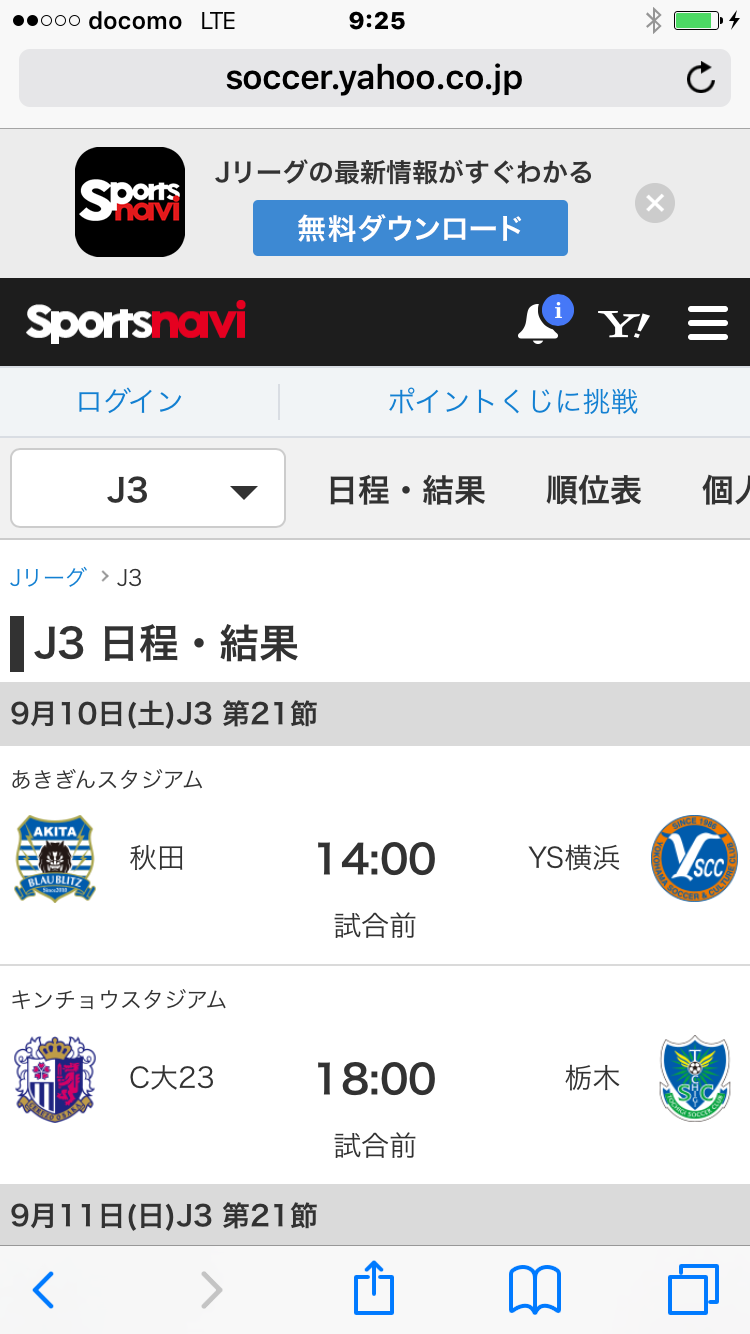The height and width of the screenshot is (1334, 750).
Task: Expand the J3 league dropdown
Action: (148, 489)
